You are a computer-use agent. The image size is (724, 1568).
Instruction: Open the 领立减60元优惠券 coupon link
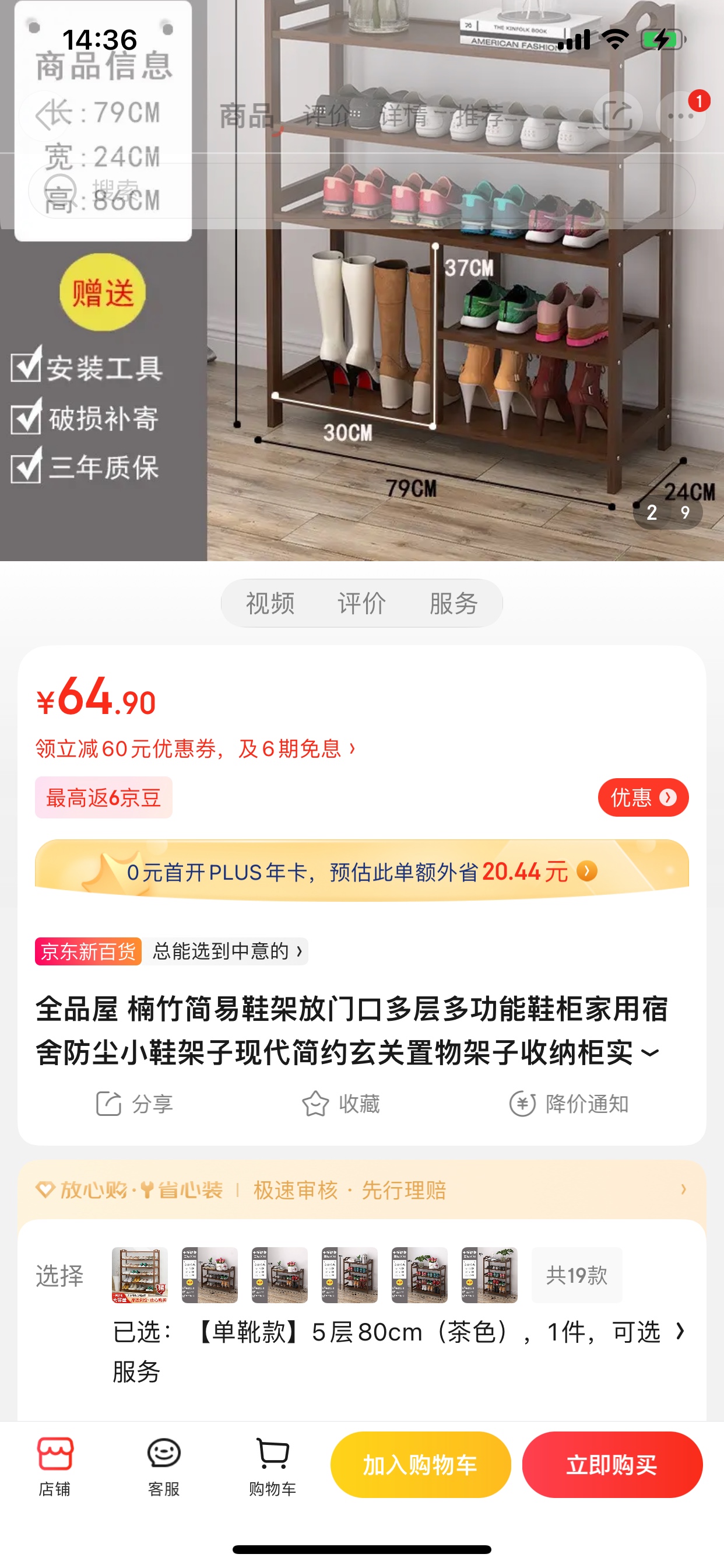[x=195, y=748]
